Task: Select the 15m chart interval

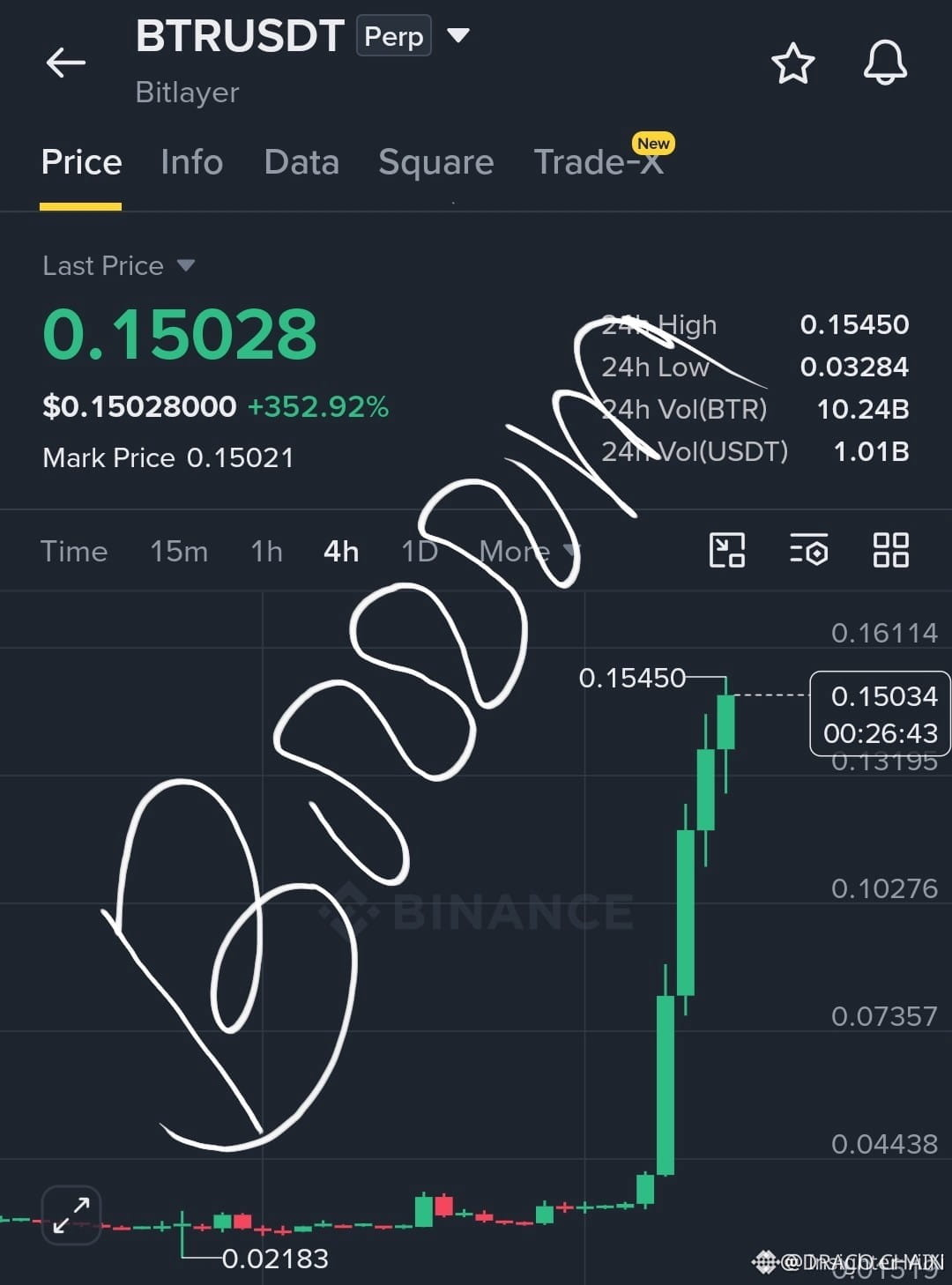Action: point(179,552)
